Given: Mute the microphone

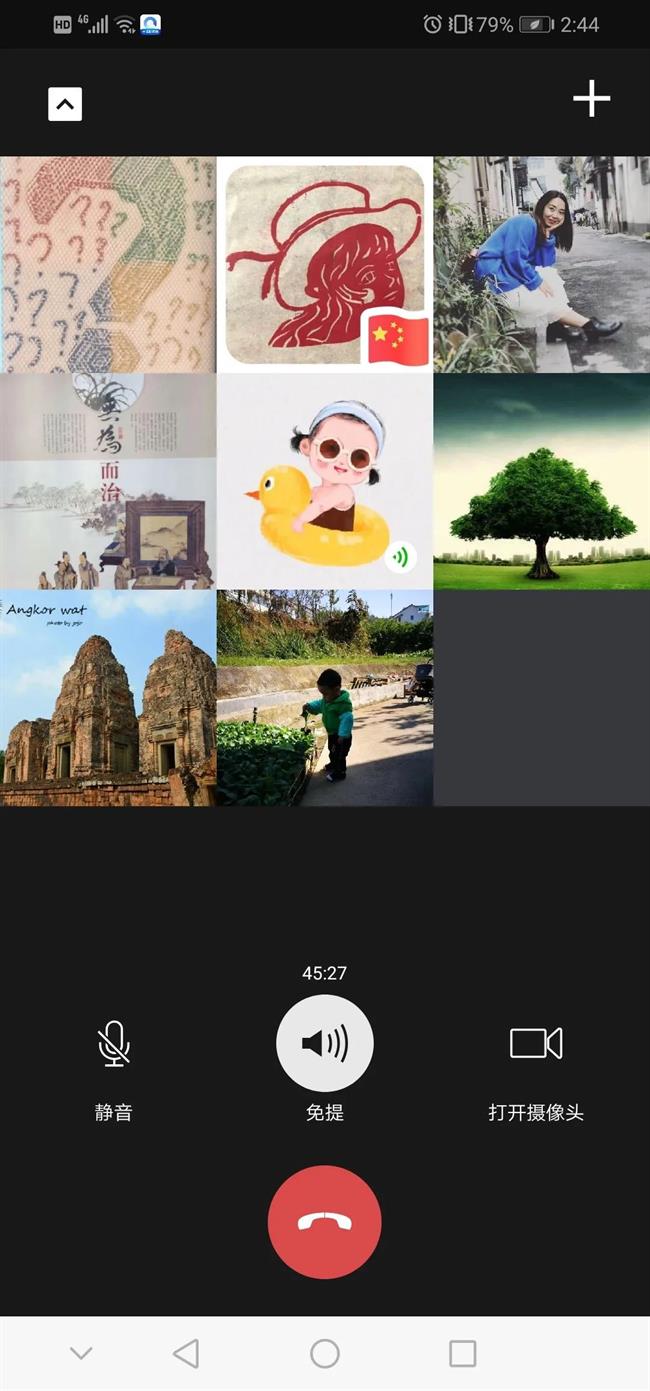Looking at the screenshot, I should (114, 1044).
